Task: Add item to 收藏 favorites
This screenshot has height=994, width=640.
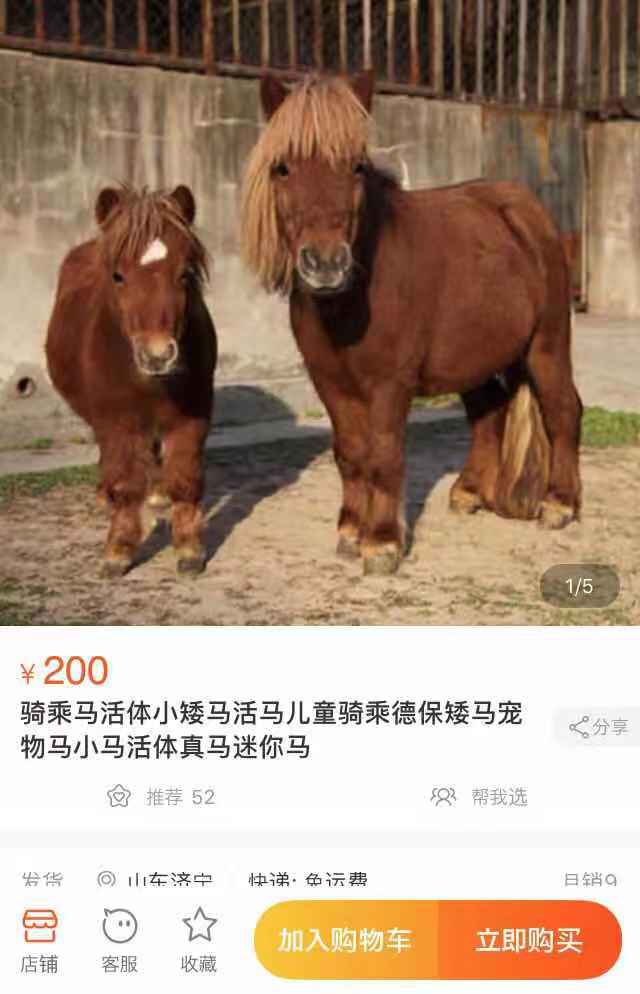Action: [x=199, y=940]
